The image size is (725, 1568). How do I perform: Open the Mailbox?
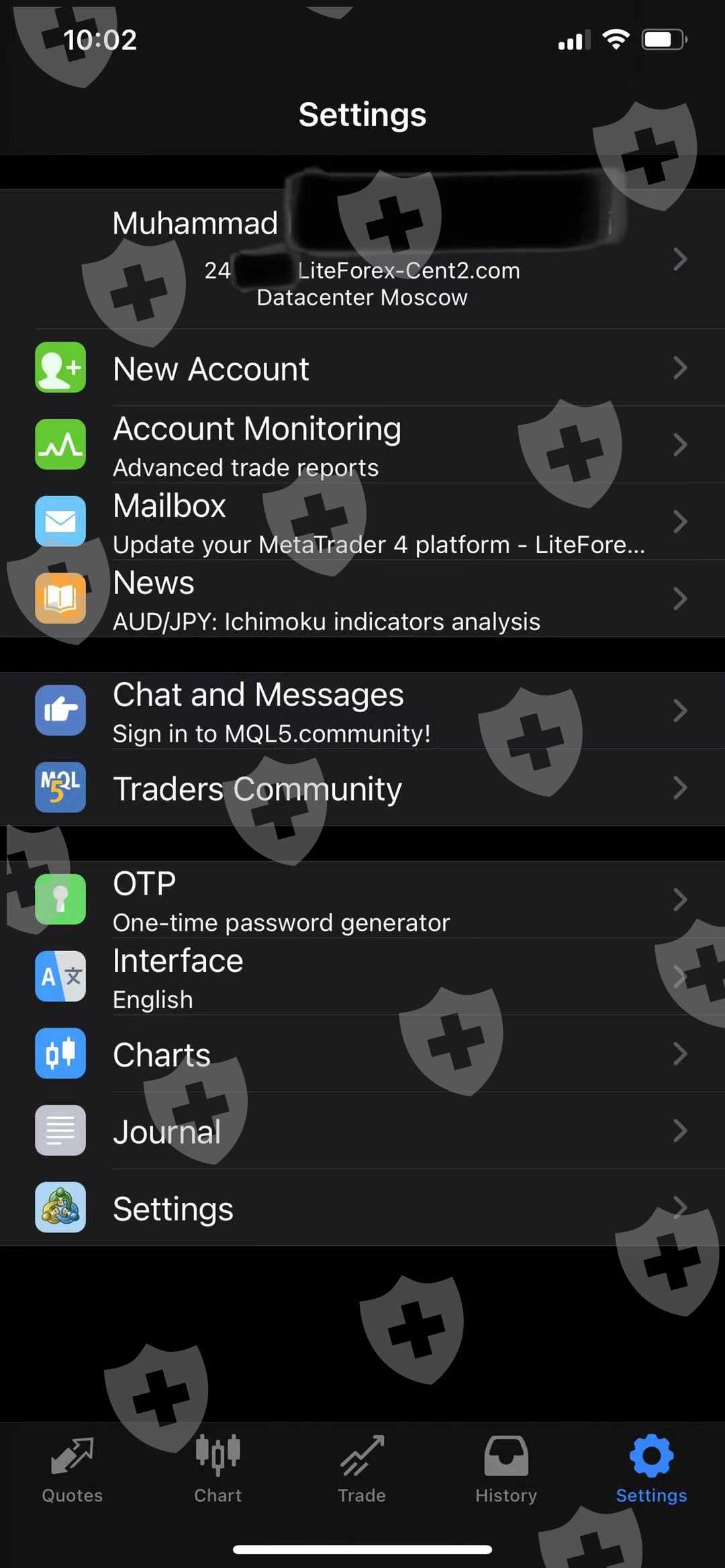coord(362,522)
